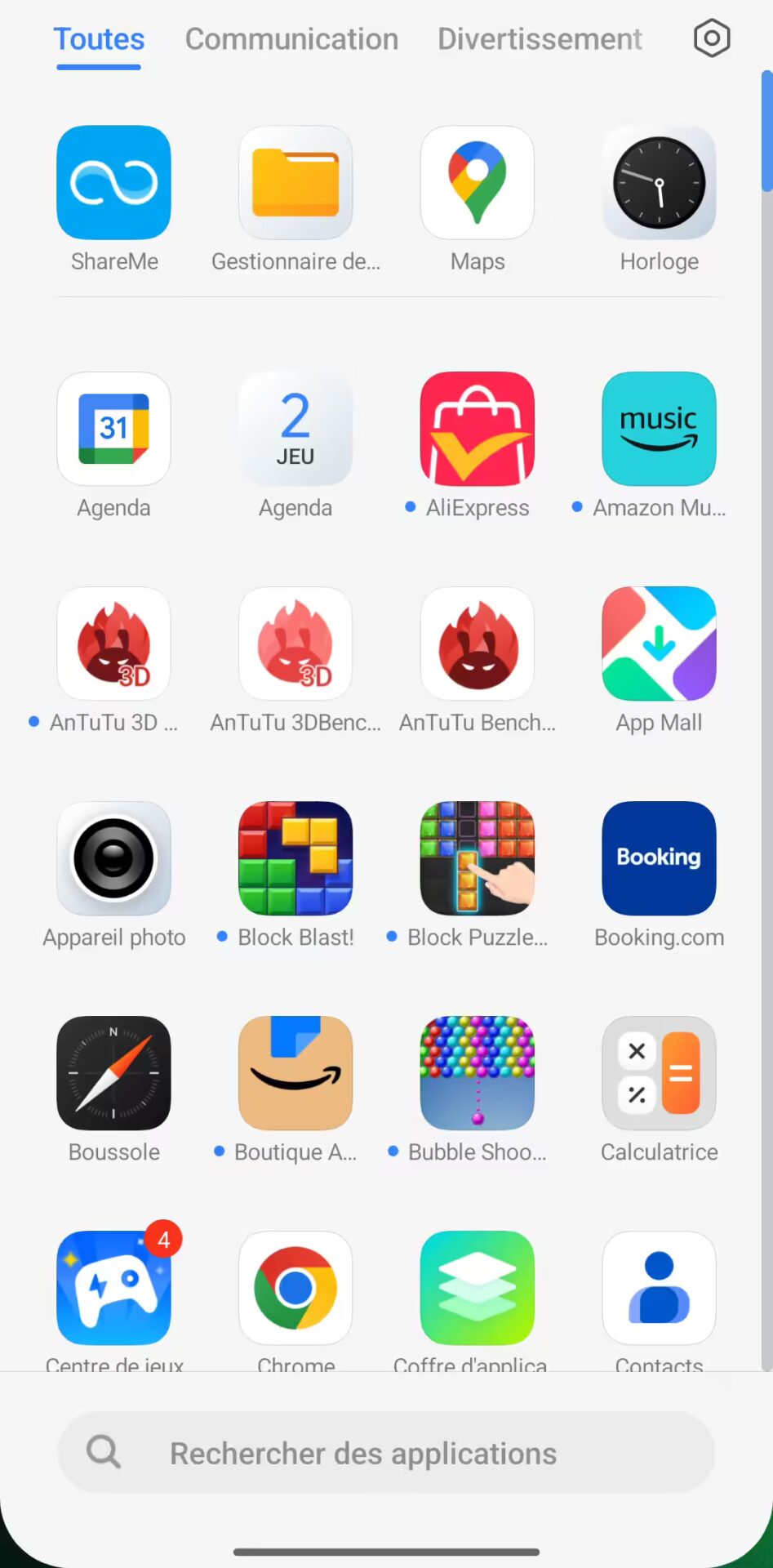Open the Google Agenda with 31 icon
Viewport: 773px width, 1568px height.
(113, 430)
